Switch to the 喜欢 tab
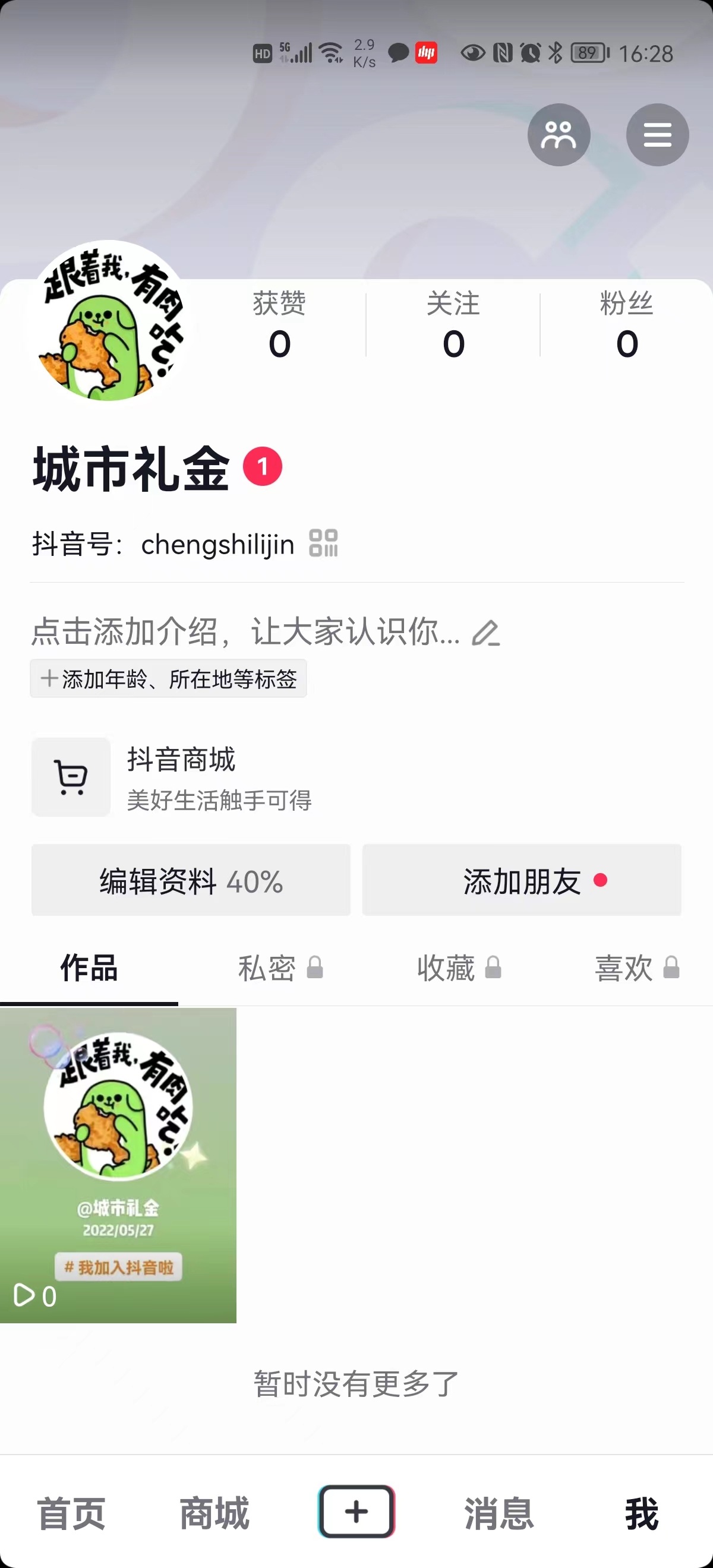Viewport: 713px width, 1568px height. pos(636,967)
